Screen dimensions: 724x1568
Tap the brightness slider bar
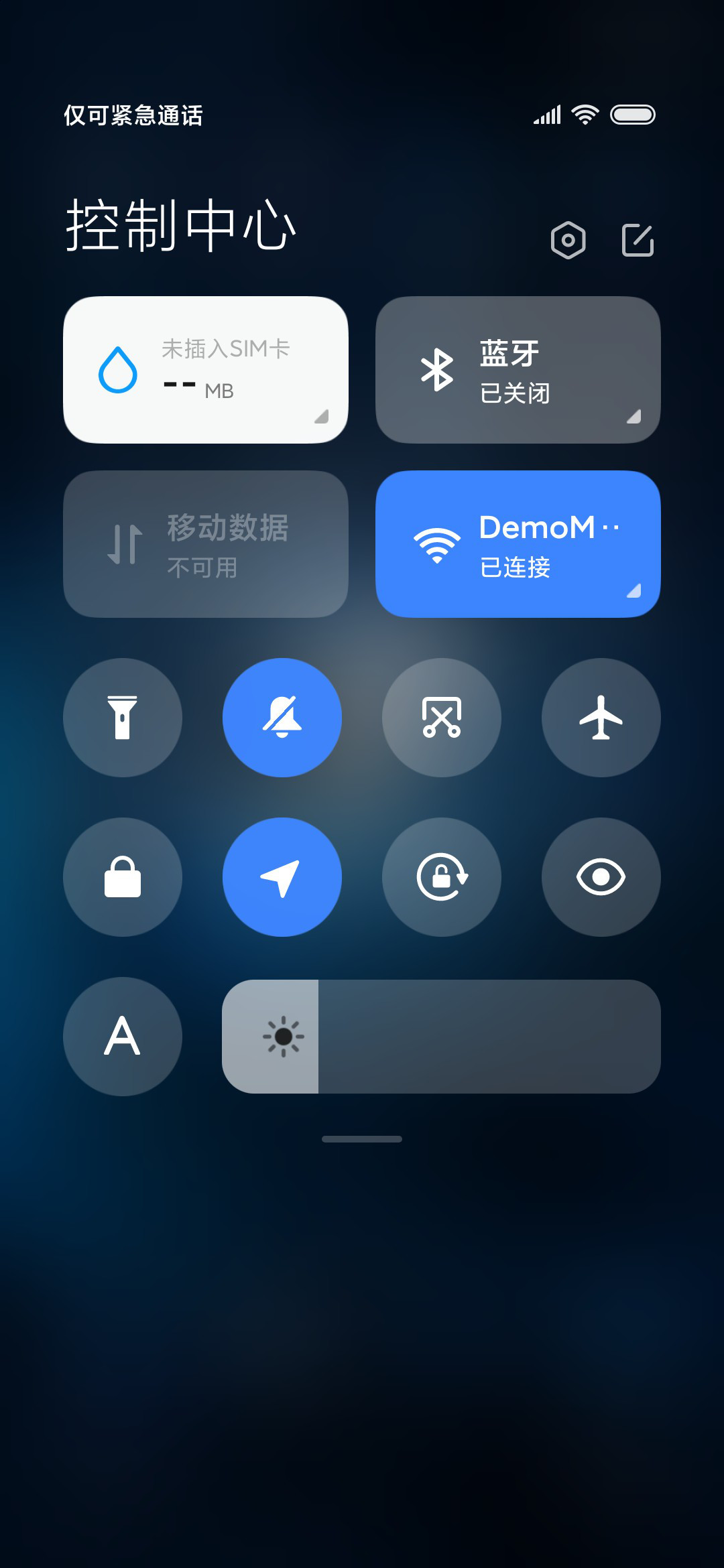[x=442, y=1037]
